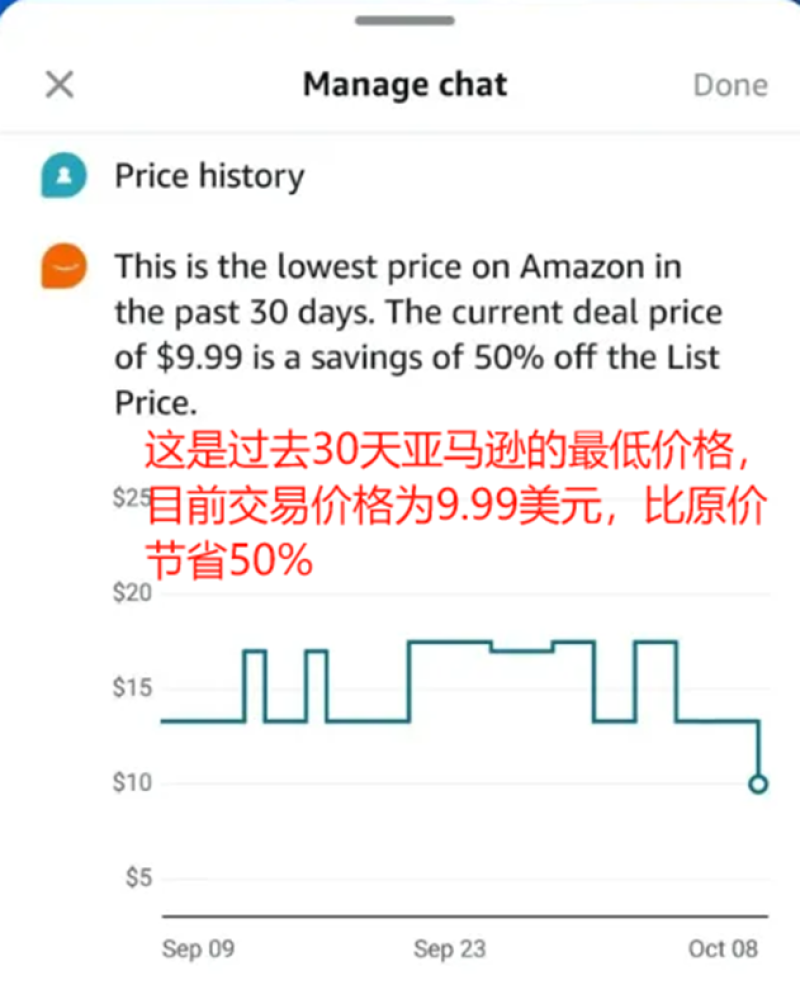
Task: Tap Done in the header
Action: (730, 85)
